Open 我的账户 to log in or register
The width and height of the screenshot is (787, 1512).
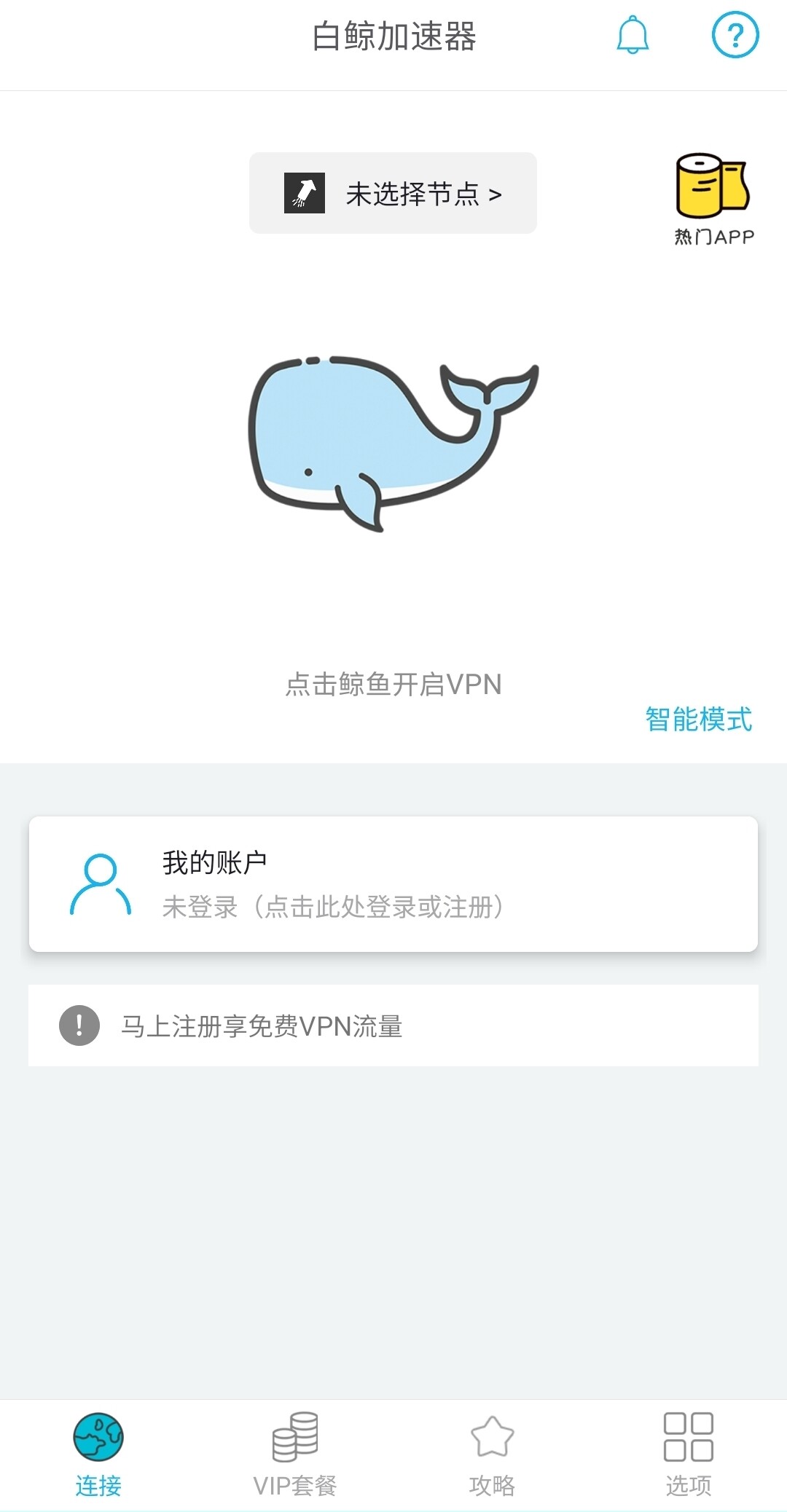393,883
